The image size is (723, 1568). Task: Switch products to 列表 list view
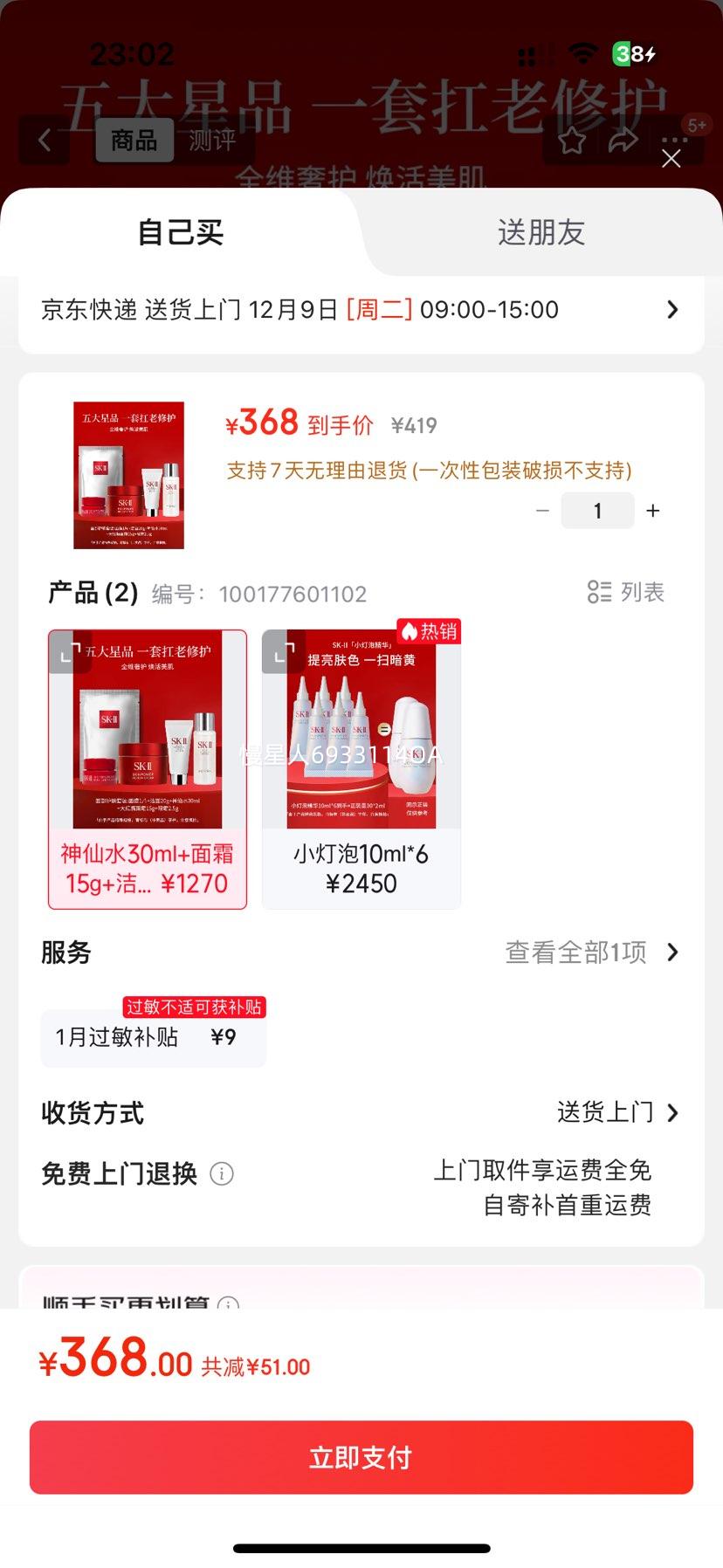625,592
